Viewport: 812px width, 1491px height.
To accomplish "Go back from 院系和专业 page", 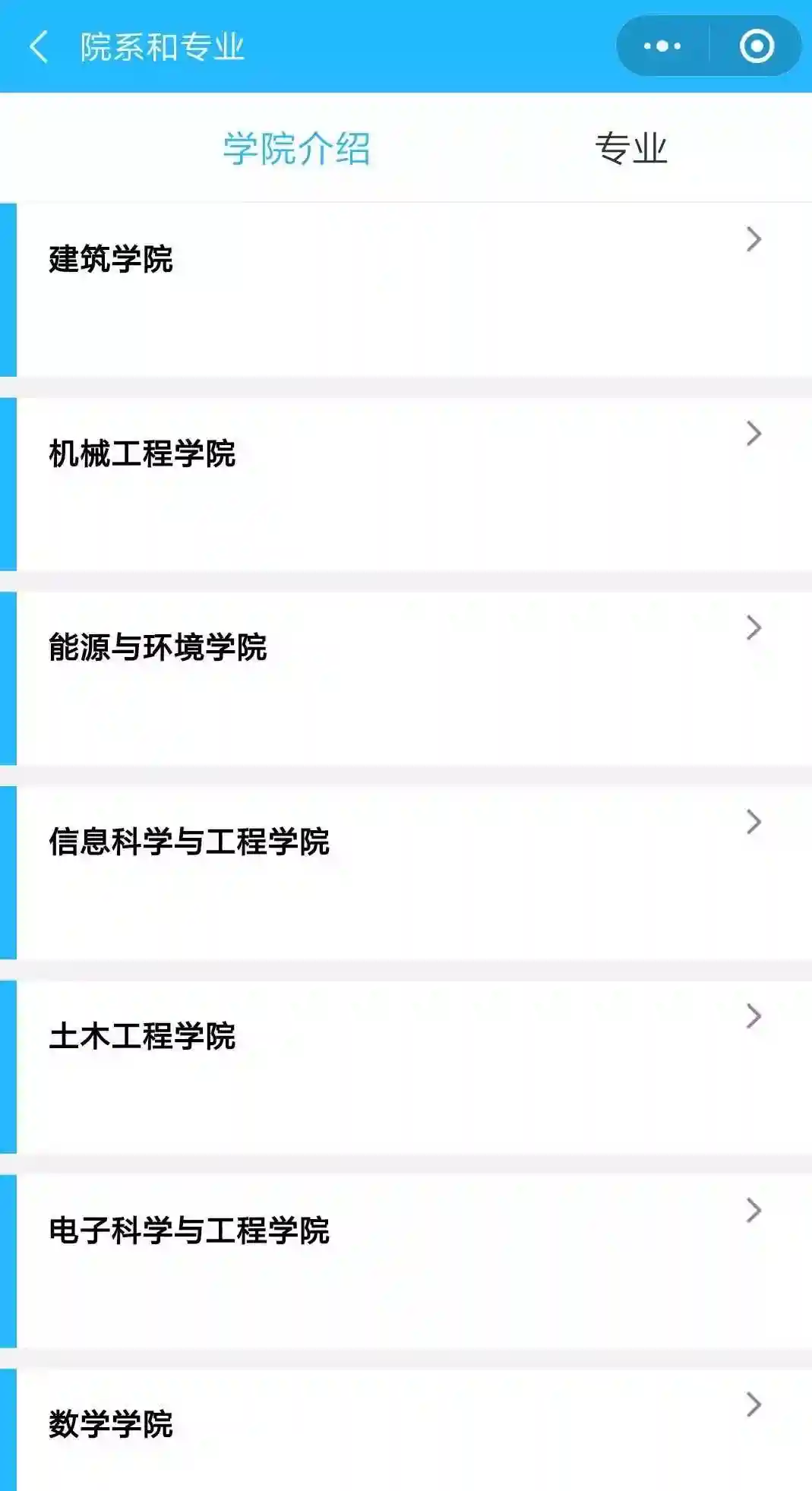I will click(39, 46).
